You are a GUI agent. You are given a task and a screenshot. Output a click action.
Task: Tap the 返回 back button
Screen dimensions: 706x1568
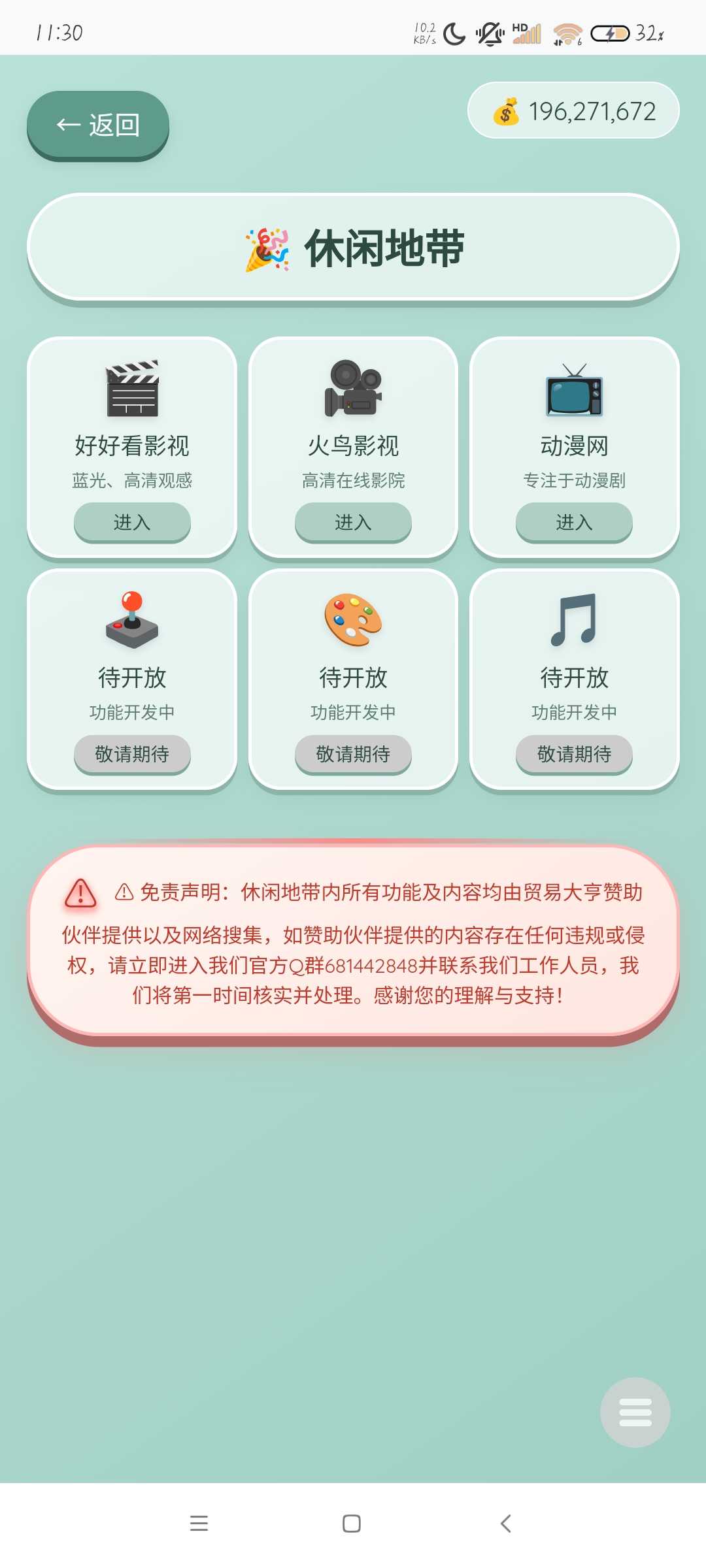pos(98,125)
